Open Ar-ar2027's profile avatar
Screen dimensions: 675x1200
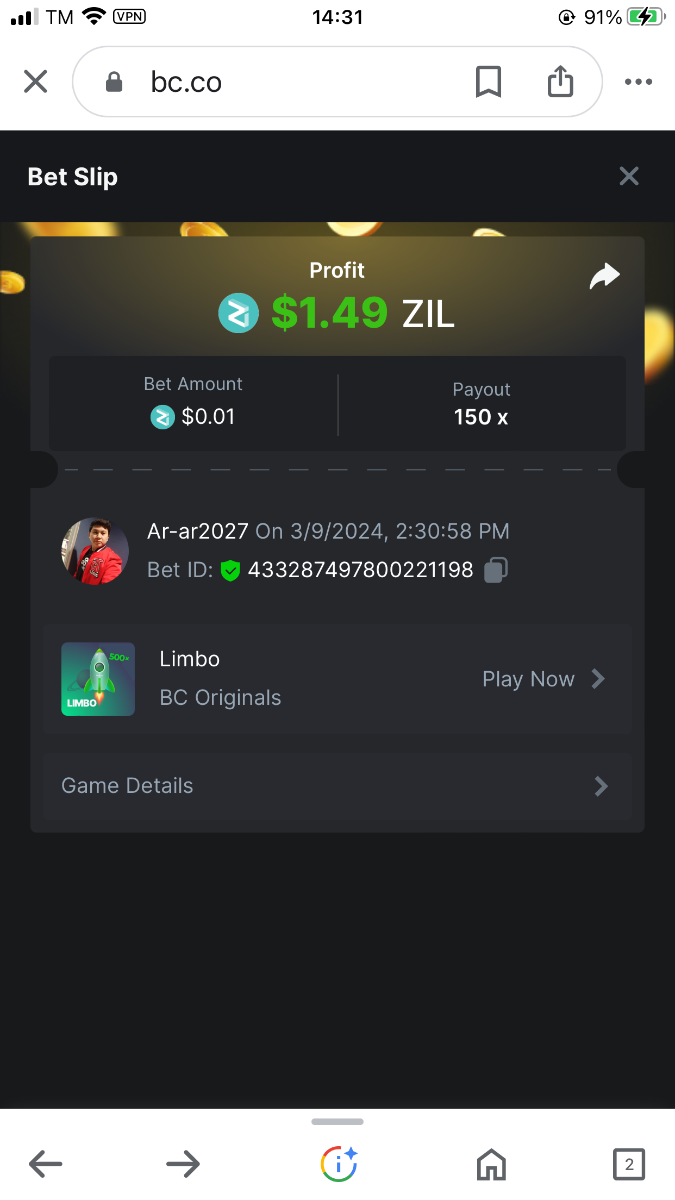95,551
